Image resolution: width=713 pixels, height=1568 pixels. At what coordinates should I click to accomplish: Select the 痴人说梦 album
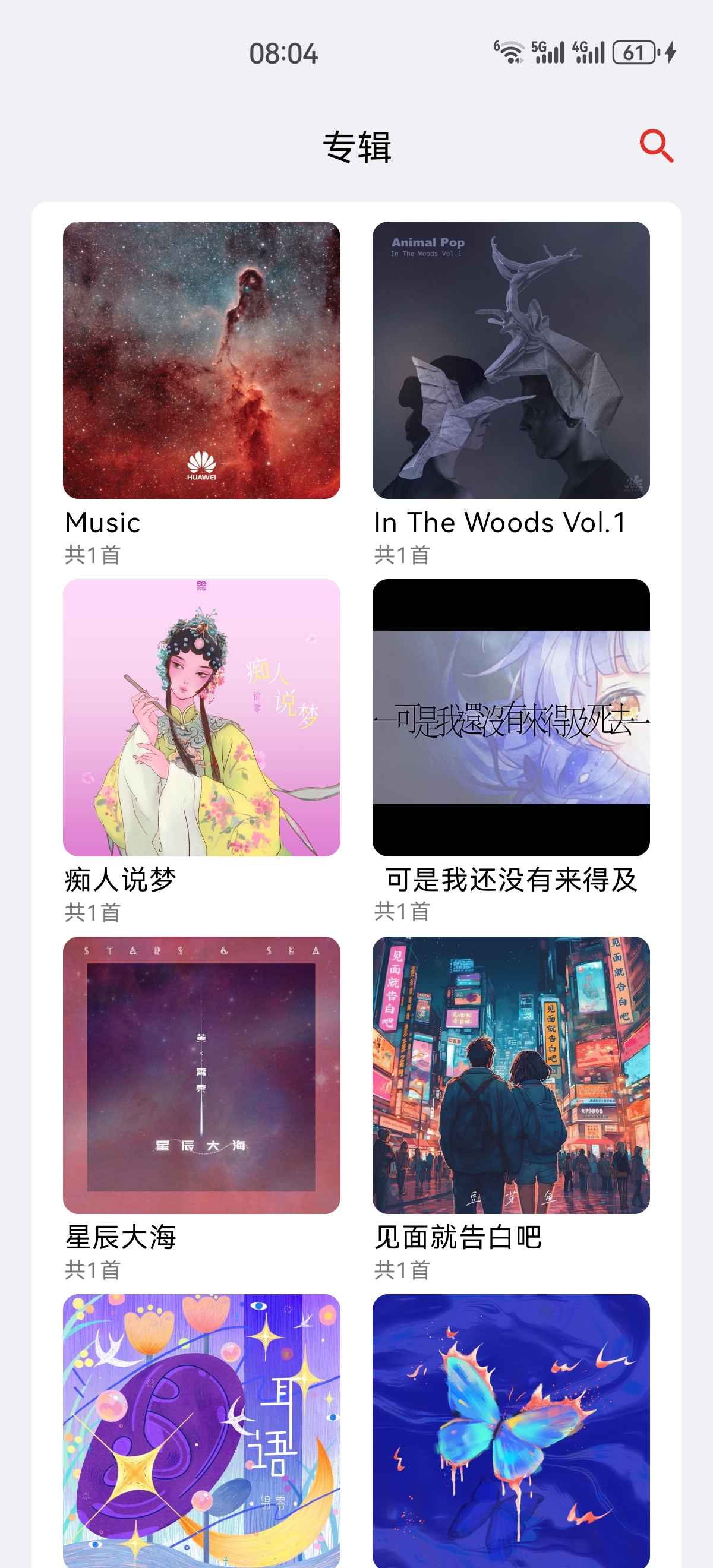coord(201,717)
